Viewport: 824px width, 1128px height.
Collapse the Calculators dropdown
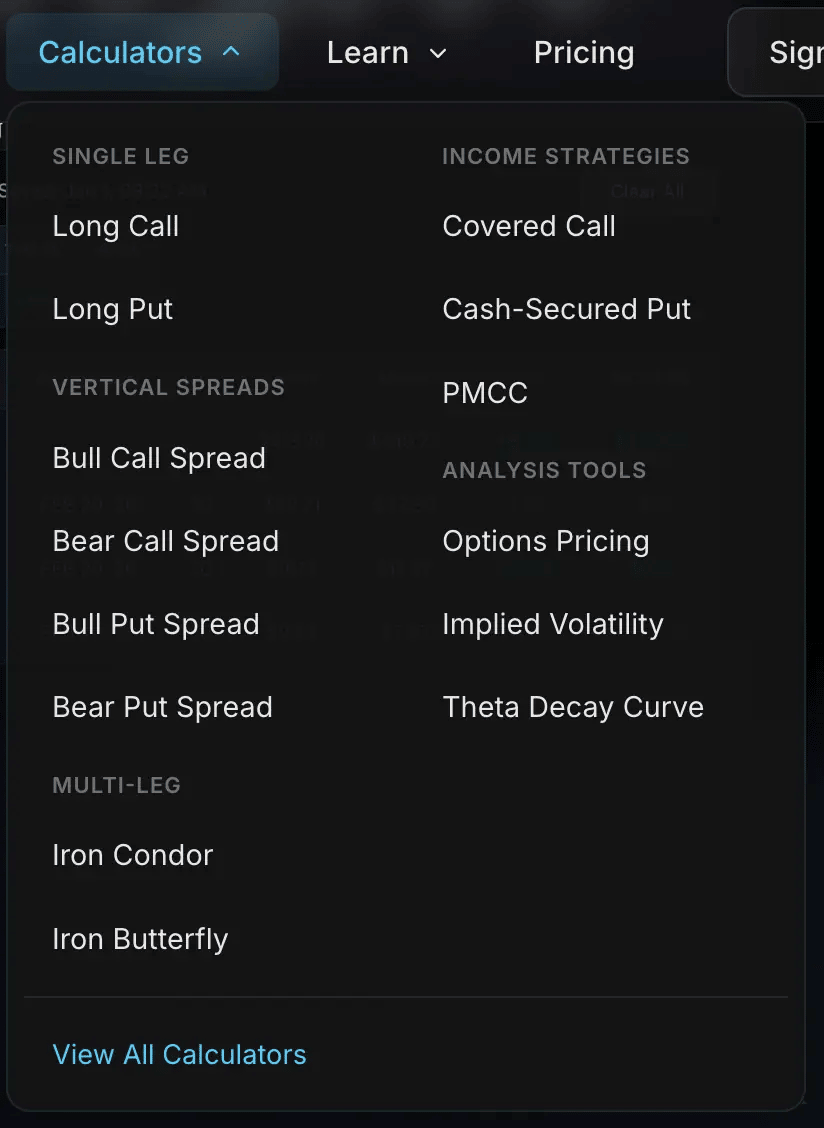pos(141,52)
